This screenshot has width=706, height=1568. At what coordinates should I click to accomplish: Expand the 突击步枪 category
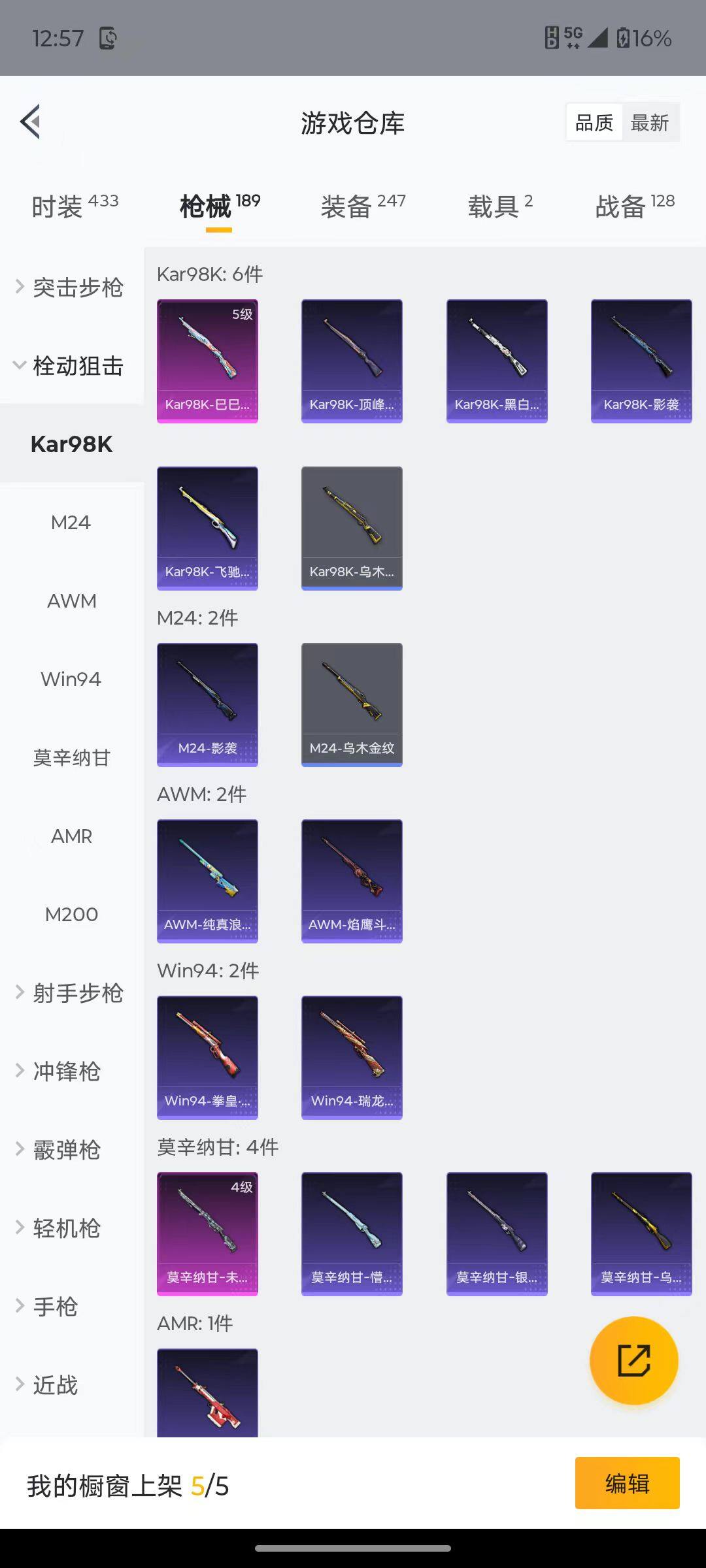tap(71, 287)
